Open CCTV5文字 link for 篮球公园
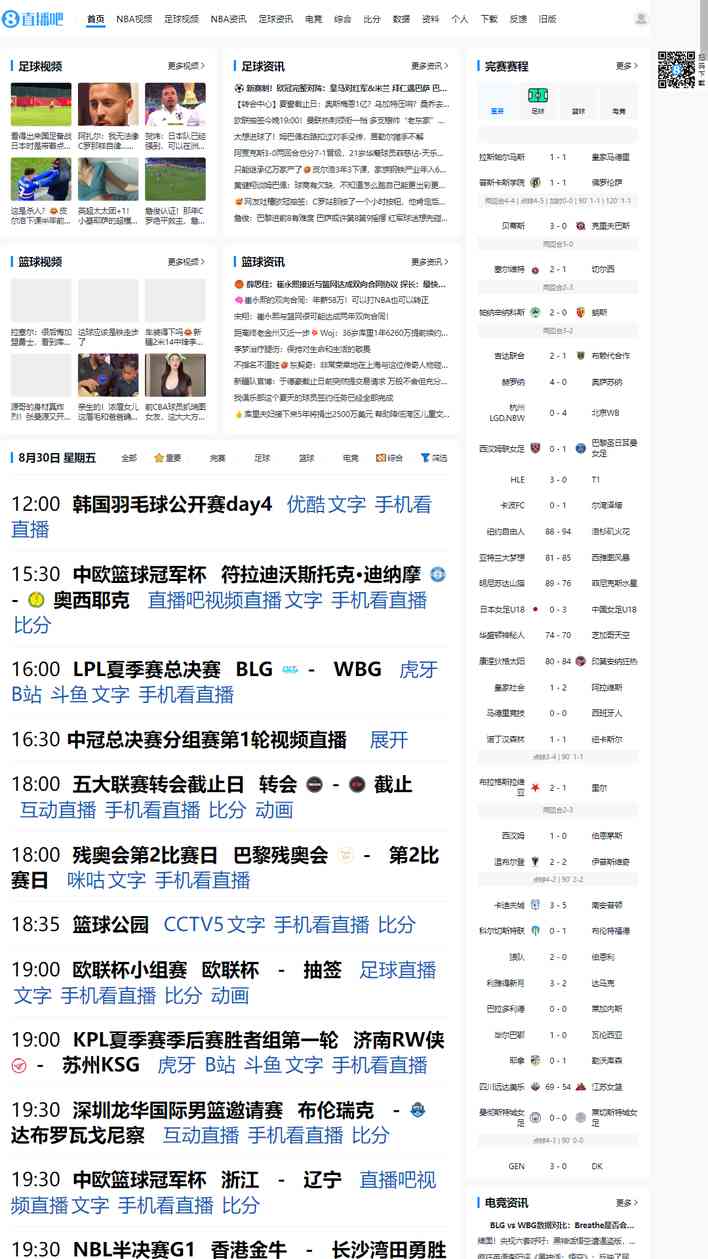 pyautogui.click(x=214, y=925)
